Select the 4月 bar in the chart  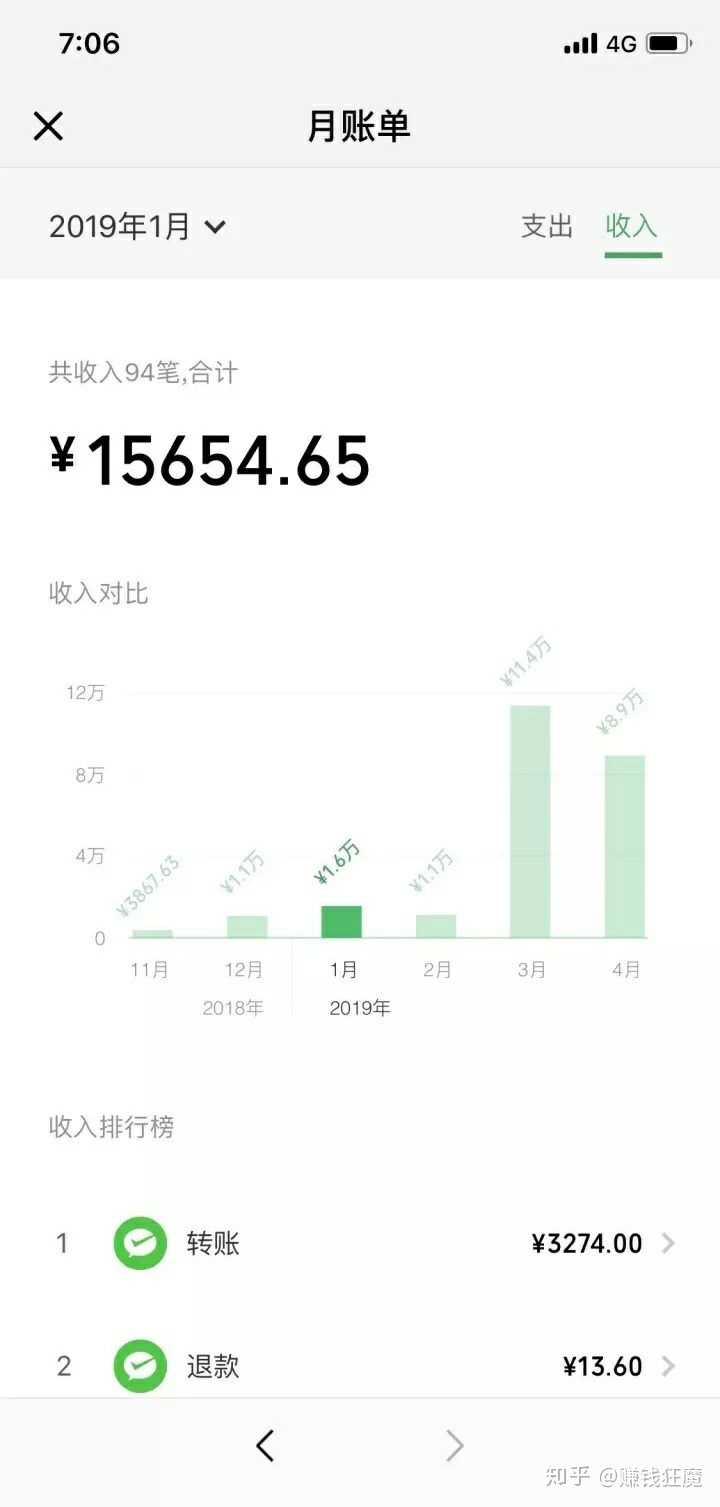pos(625,846)
